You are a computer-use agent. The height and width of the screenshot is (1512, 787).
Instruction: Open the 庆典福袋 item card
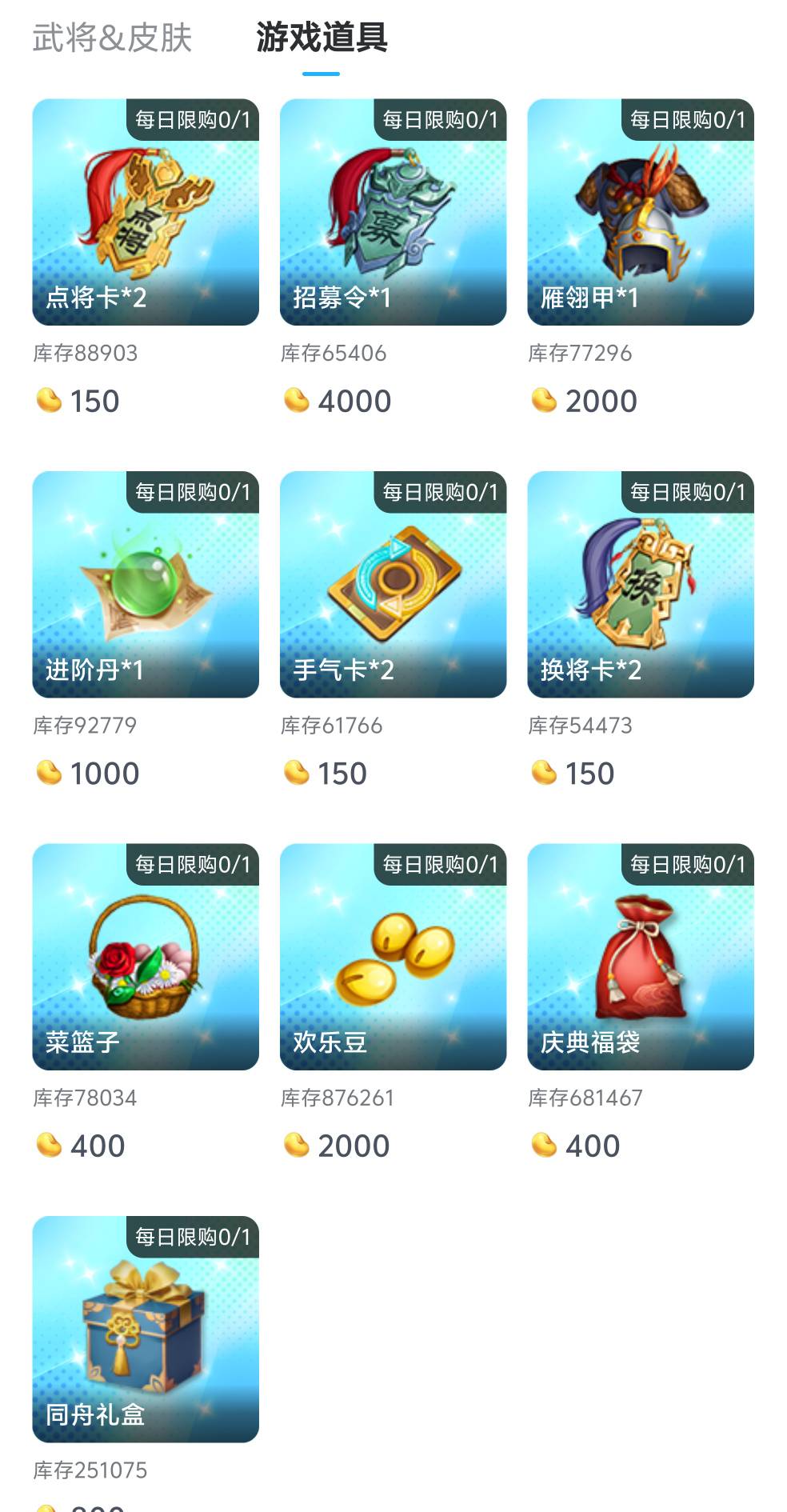pos(640,956)
